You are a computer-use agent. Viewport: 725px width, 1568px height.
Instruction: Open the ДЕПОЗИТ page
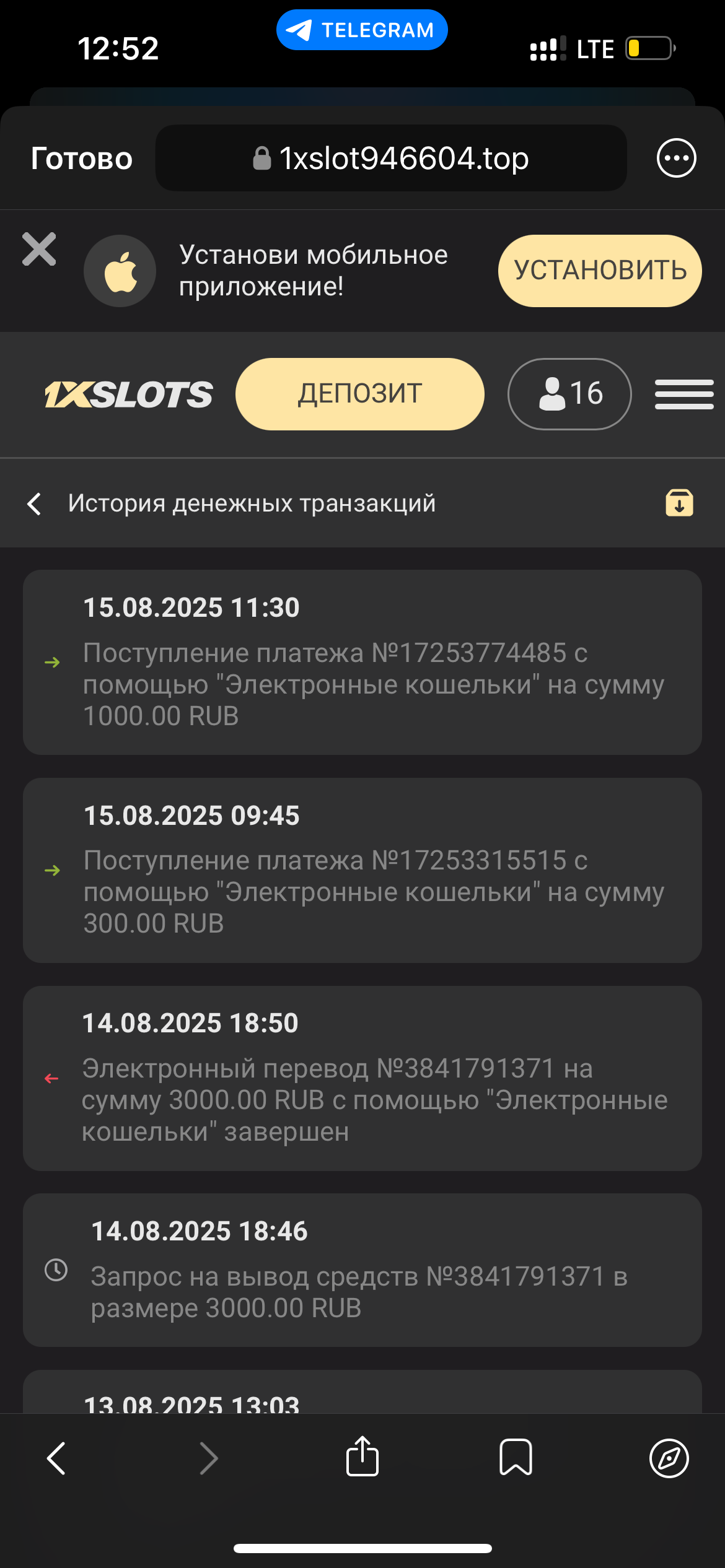click(x=359, y=394)
